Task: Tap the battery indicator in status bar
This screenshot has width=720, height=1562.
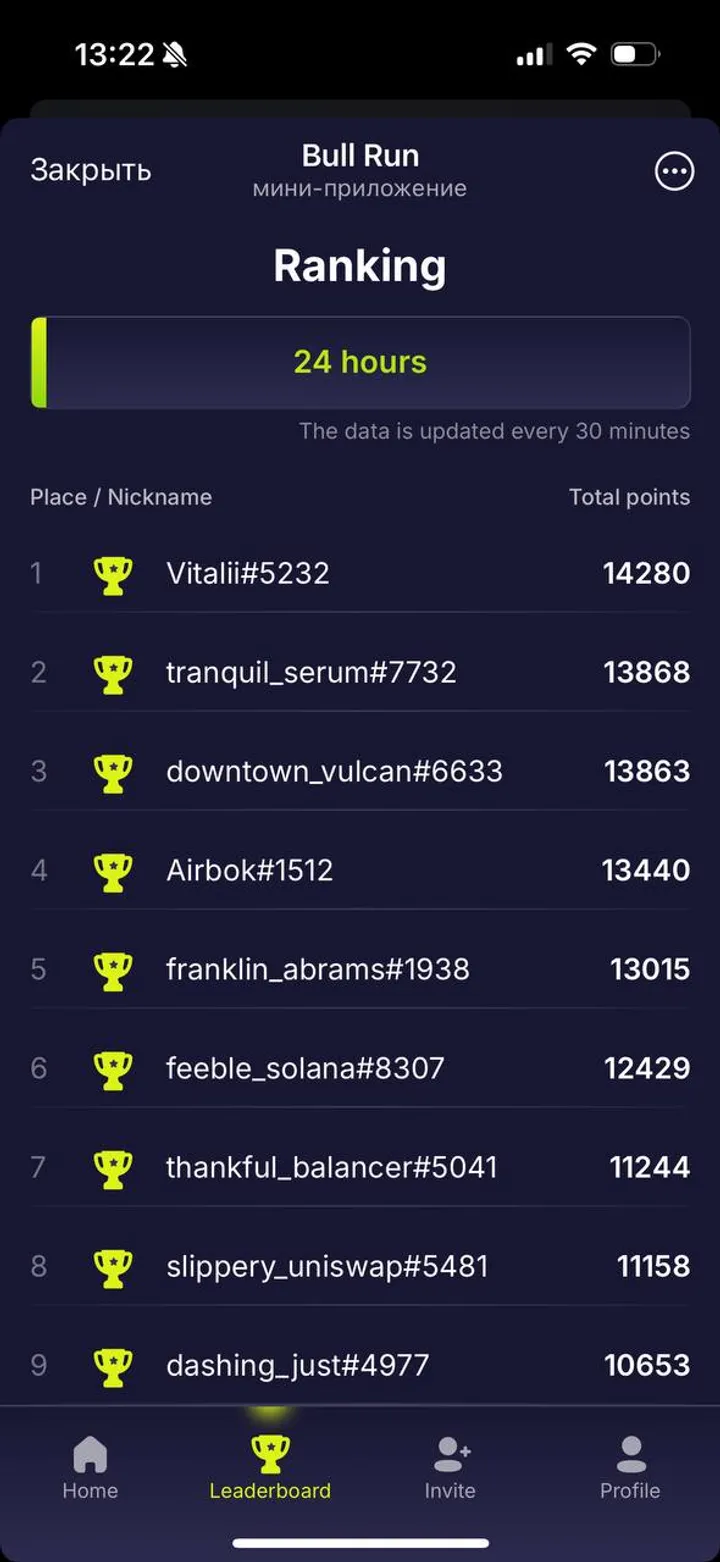Action: point(635,55)
